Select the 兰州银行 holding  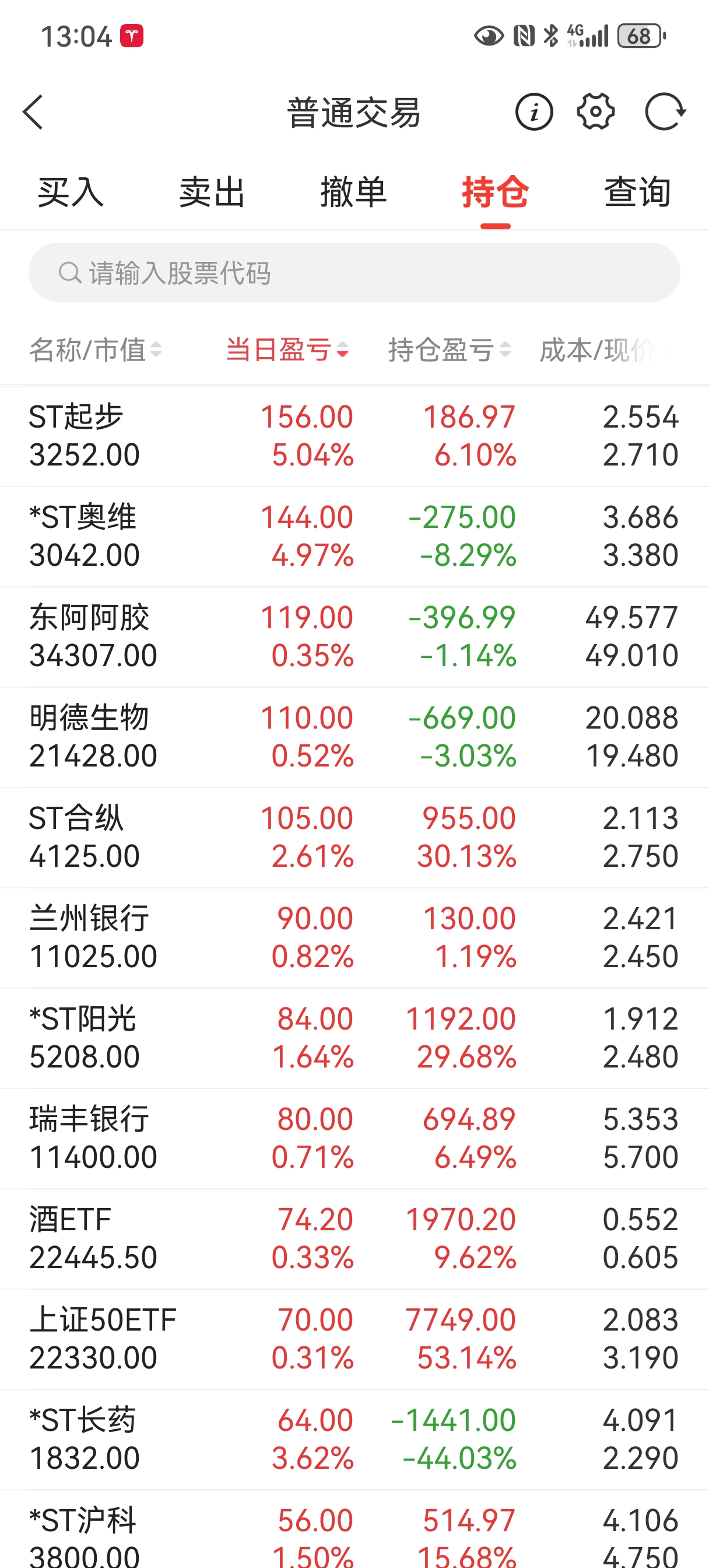[x=354, y=937]
